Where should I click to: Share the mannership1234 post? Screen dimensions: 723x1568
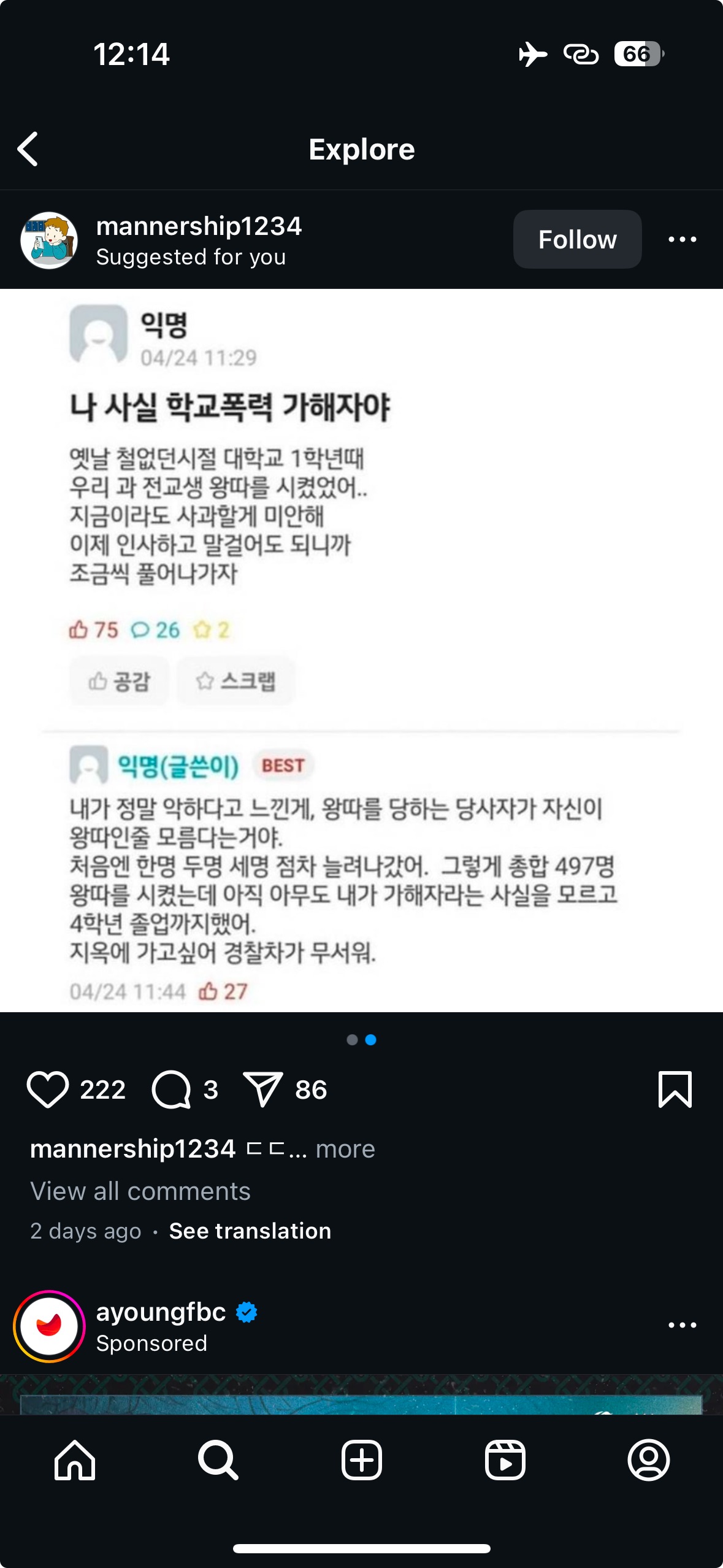(x=262, y=1090)
